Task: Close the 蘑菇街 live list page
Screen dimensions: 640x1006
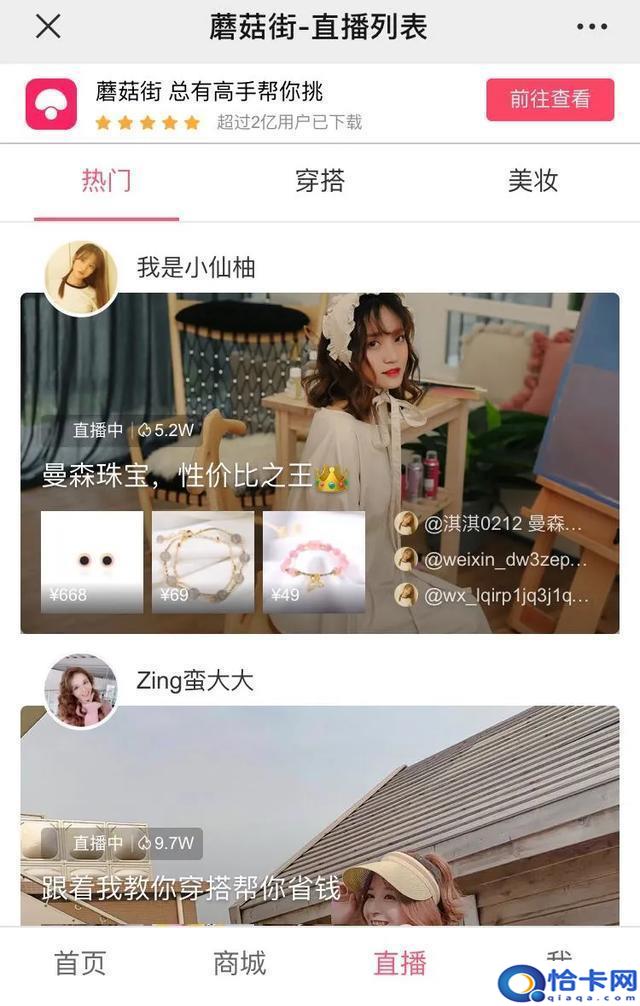Action: pyautogui.click(x=48, y=27)
